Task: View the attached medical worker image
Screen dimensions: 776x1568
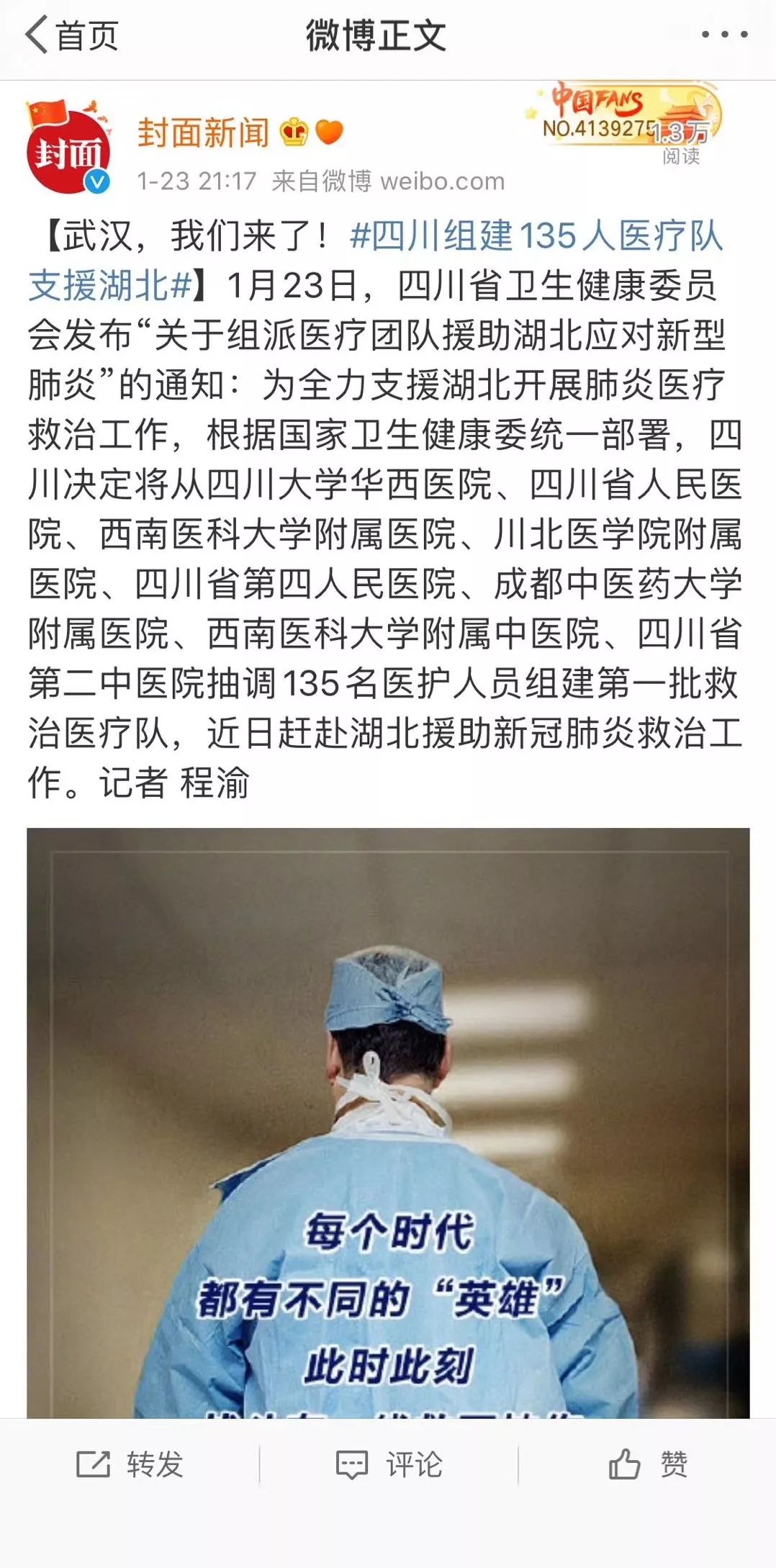Action: 388,1123
